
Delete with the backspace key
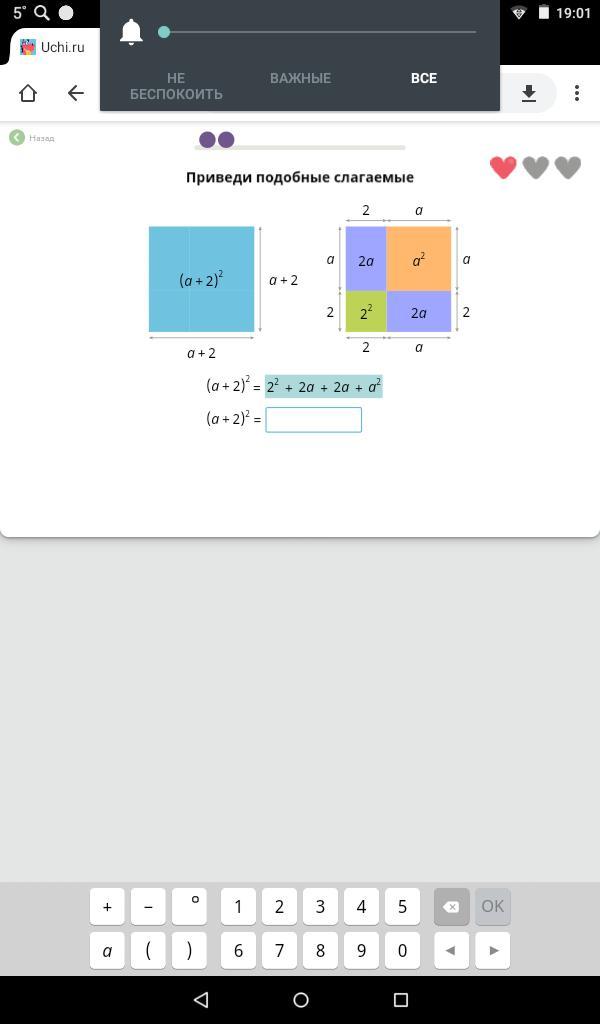tap(451, 906)
